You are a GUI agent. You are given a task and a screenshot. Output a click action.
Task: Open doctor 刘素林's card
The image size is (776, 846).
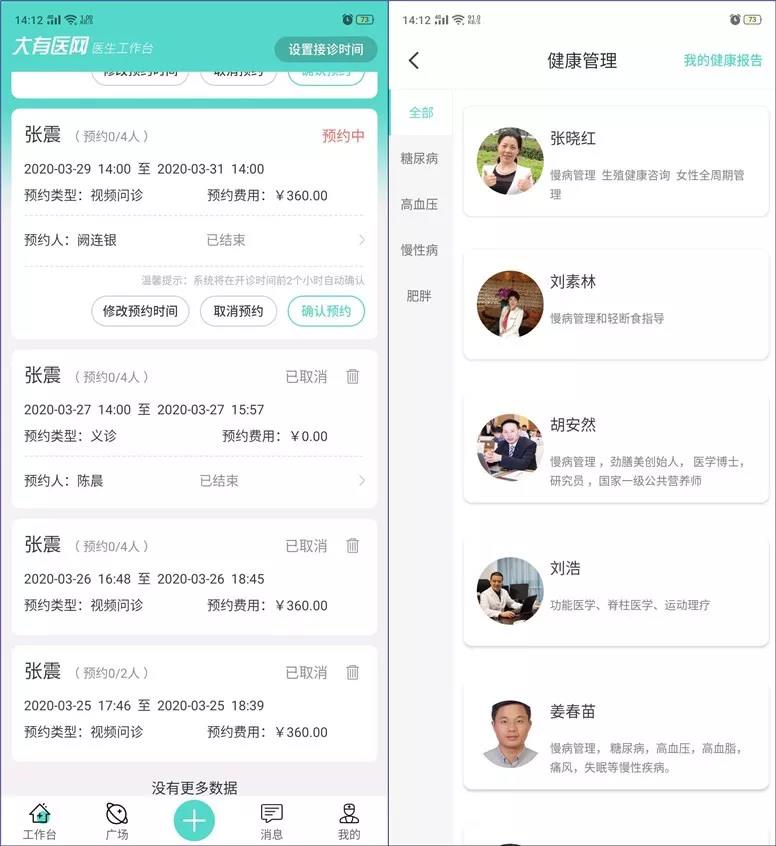(x=615, y=304)
